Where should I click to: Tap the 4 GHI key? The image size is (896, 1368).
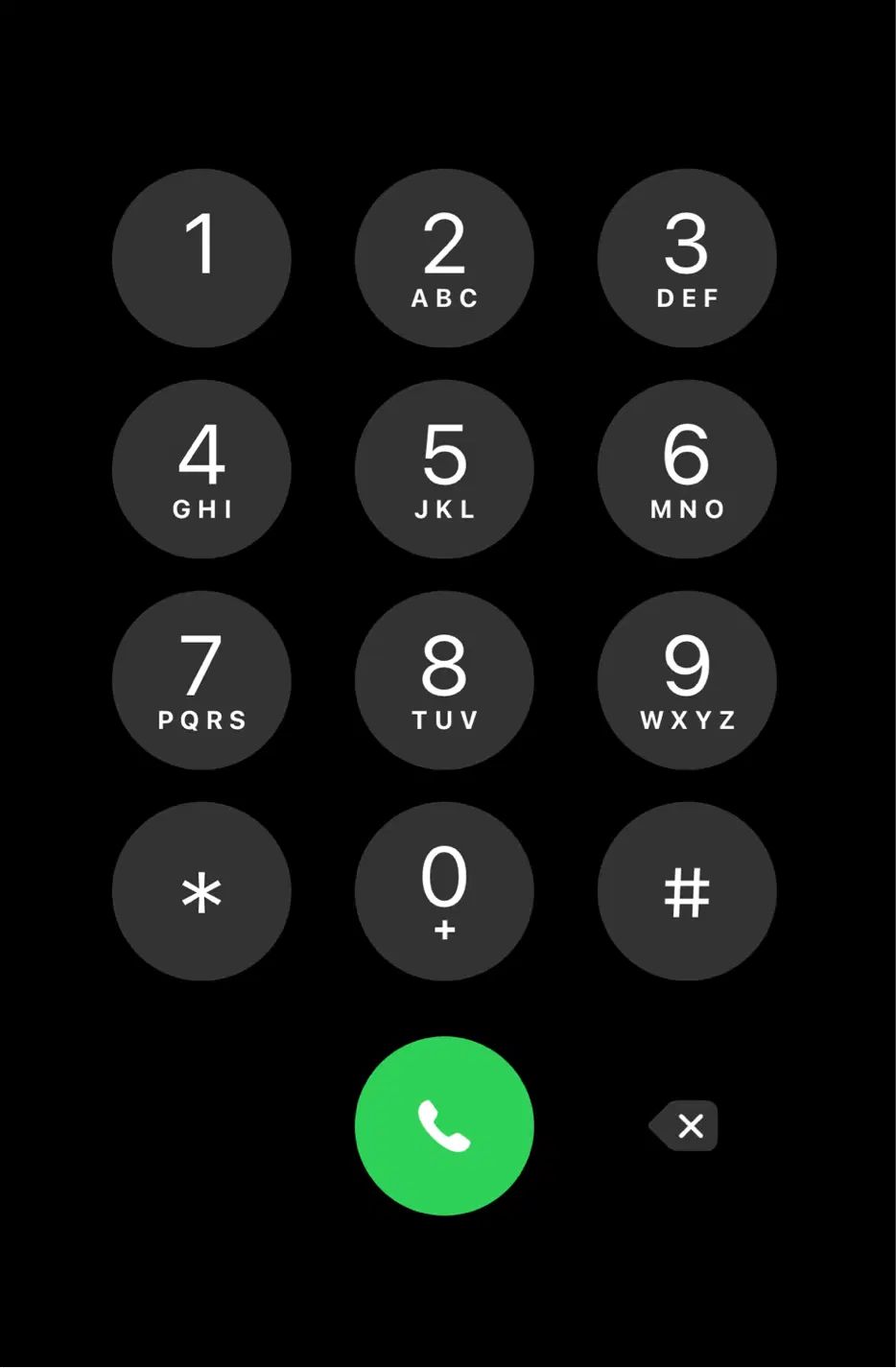[201, 469]
